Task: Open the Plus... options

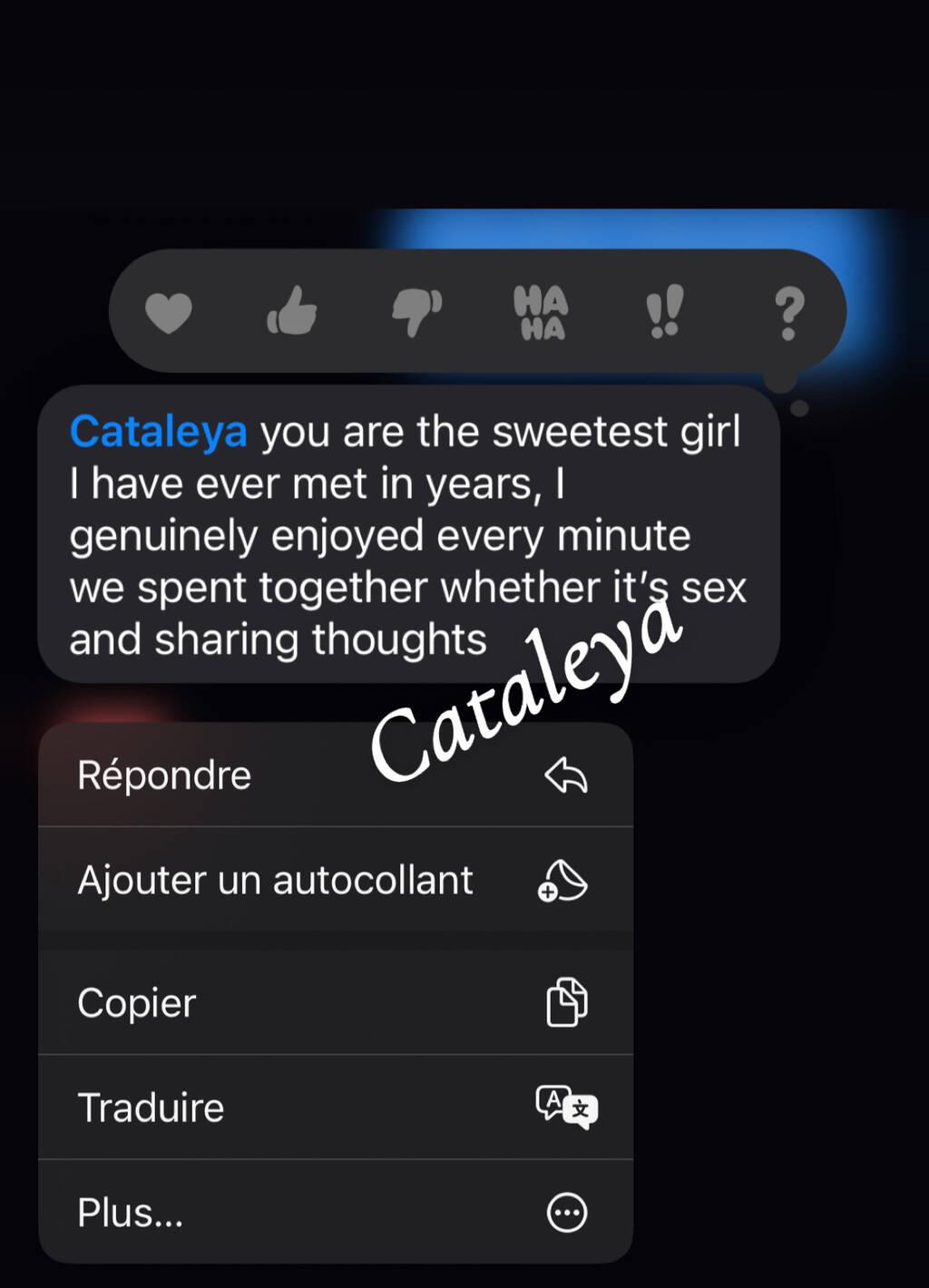Action: click(335, 1212)
